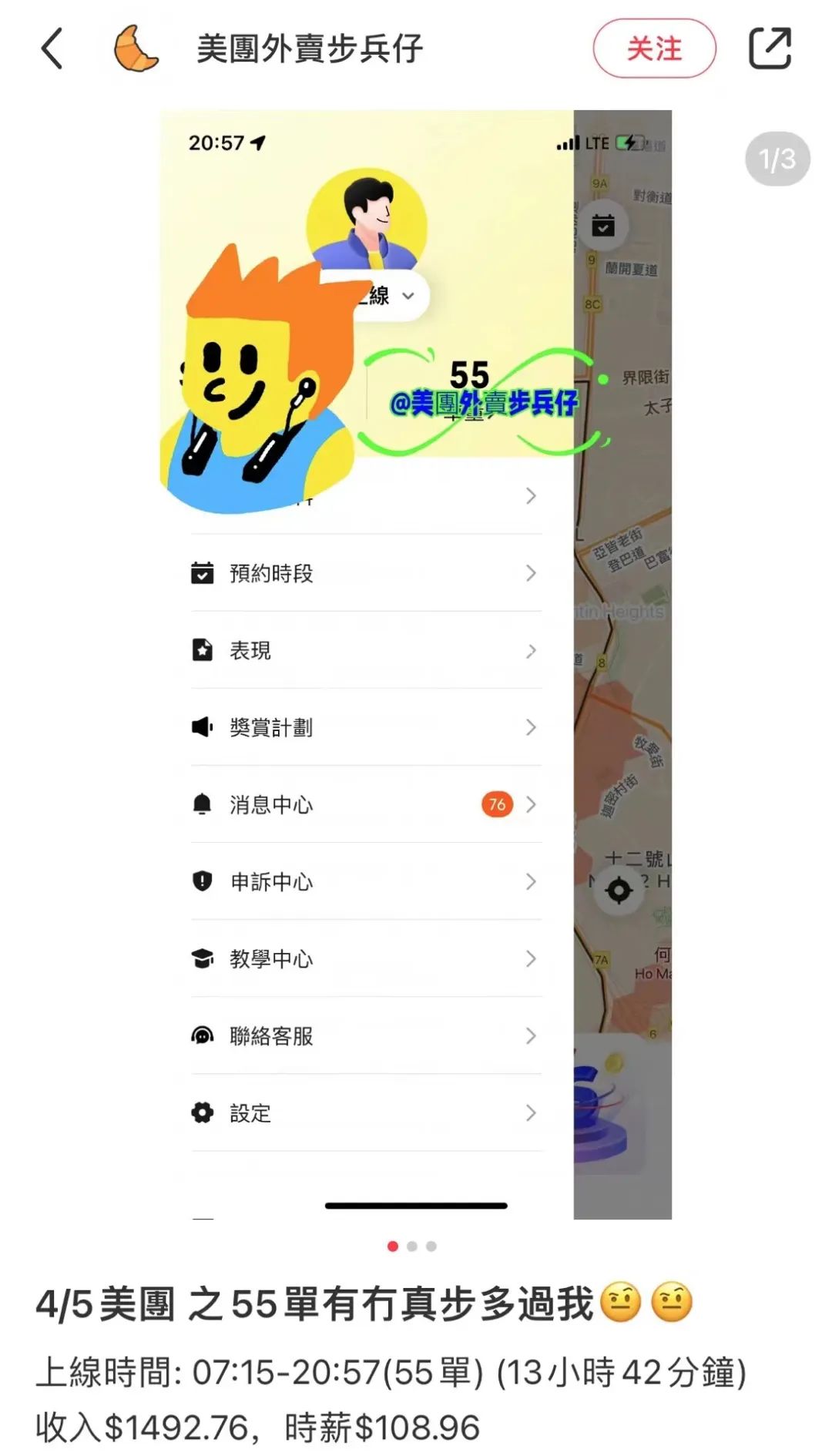Go back to the previous page
The width and height of the screenshot is (832, 1456).
coord(52,49)
